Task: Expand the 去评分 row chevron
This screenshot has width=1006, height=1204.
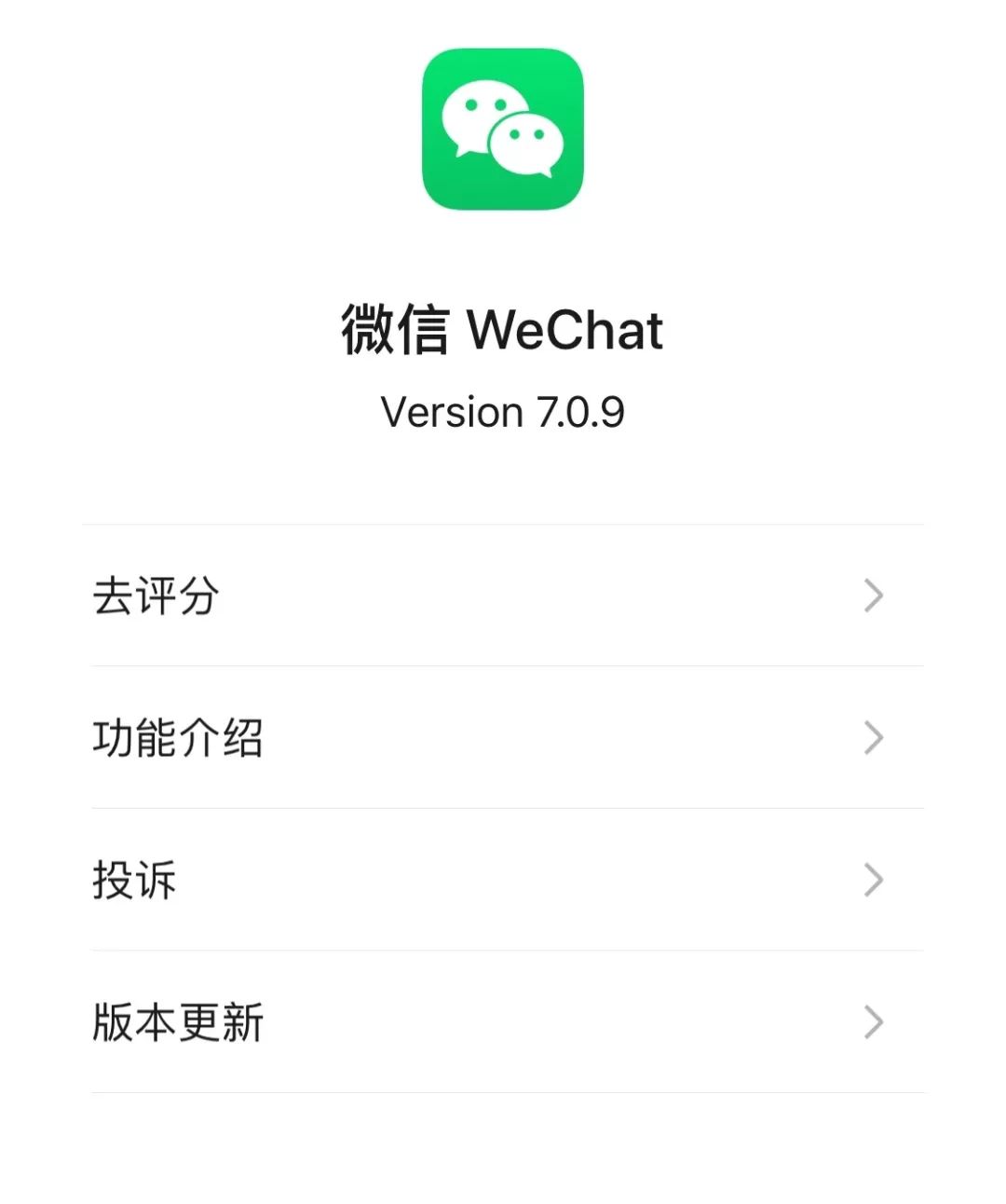Action: coord(873,596)
